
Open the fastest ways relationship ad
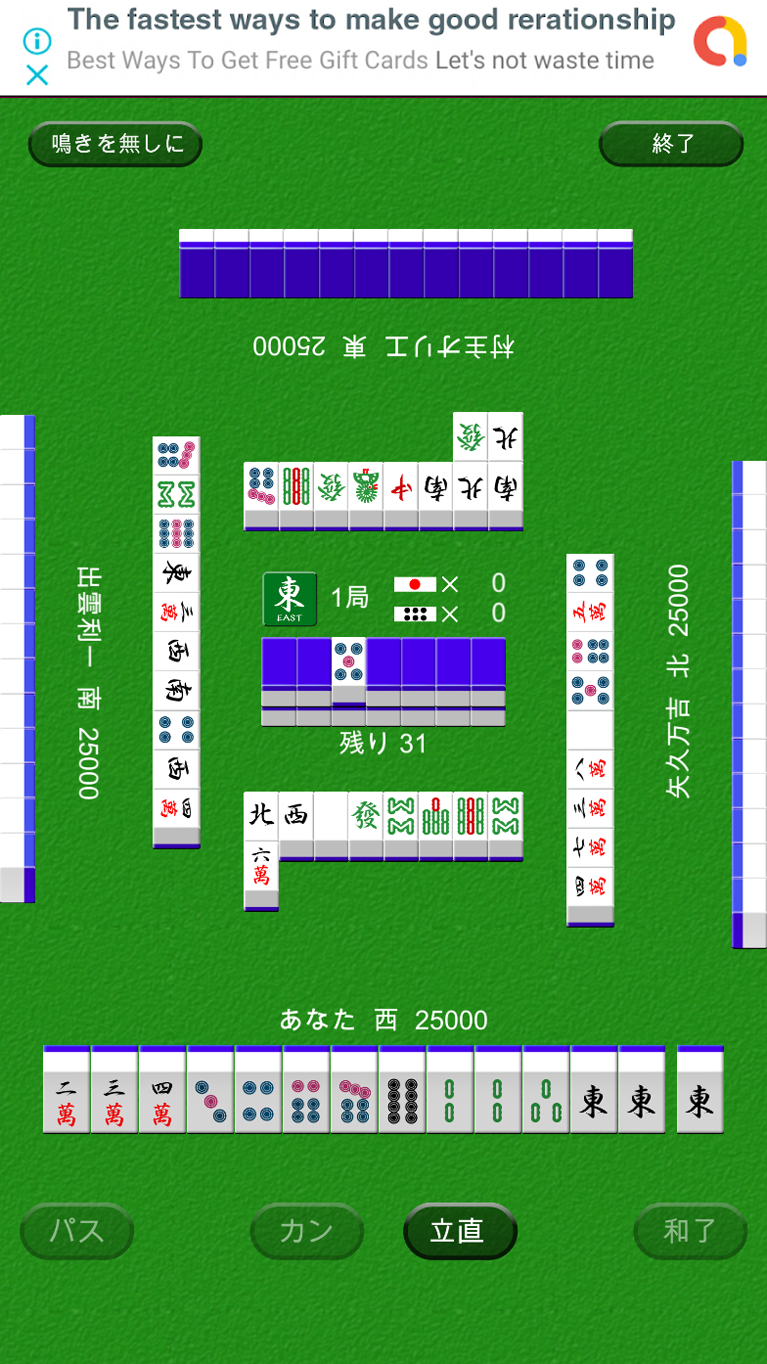pos(370,40)
